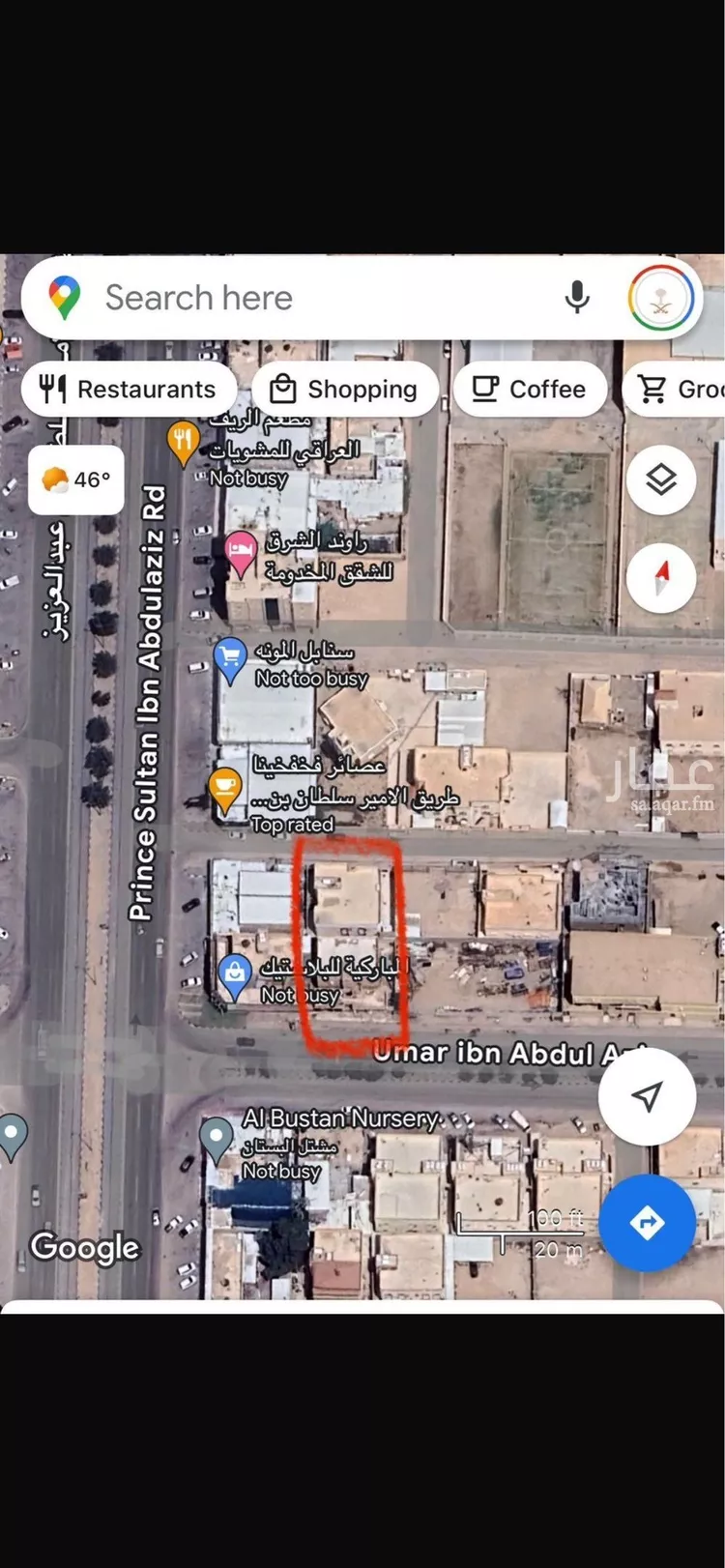Open the Grocery category chip
725x1568 pixels.
coord(688,389)
